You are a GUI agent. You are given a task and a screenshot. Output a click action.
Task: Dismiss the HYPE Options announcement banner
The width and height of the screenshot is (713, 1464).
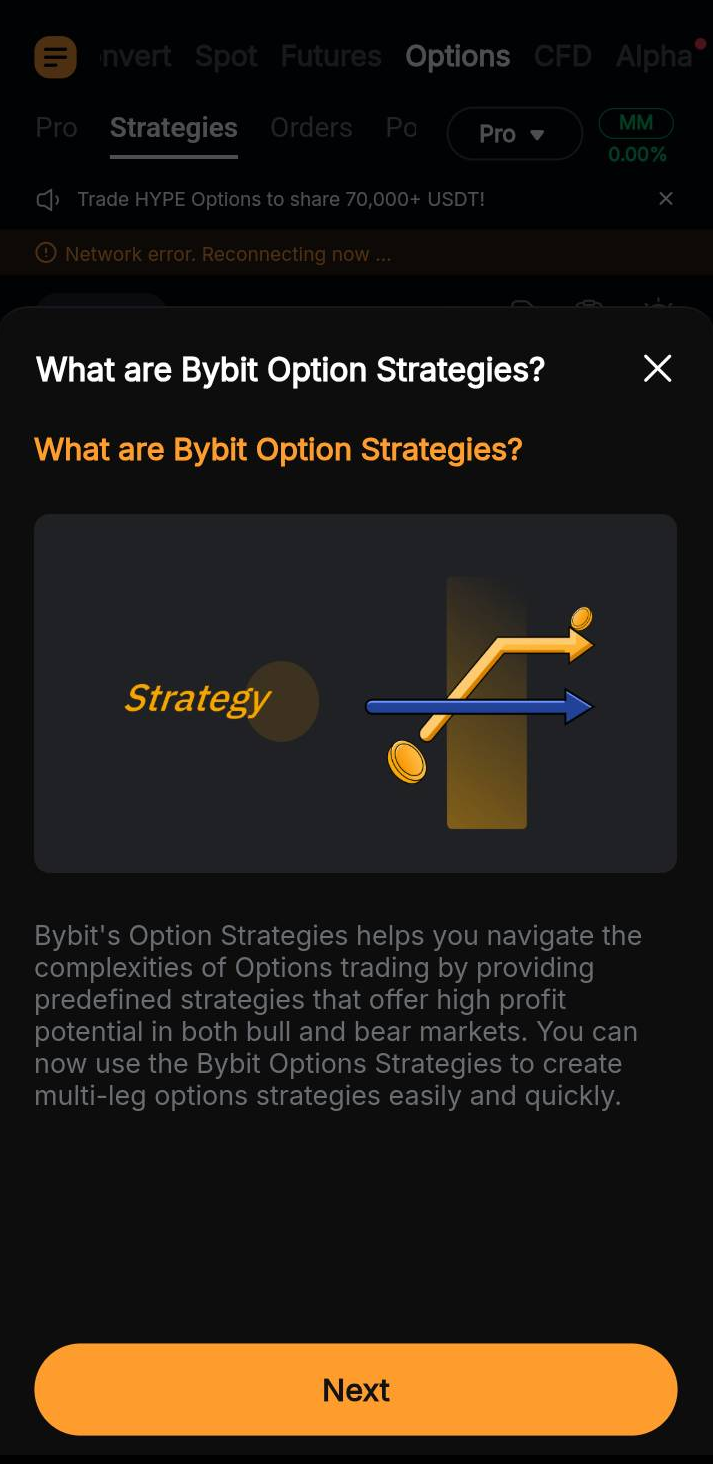(x=666, y=199)
